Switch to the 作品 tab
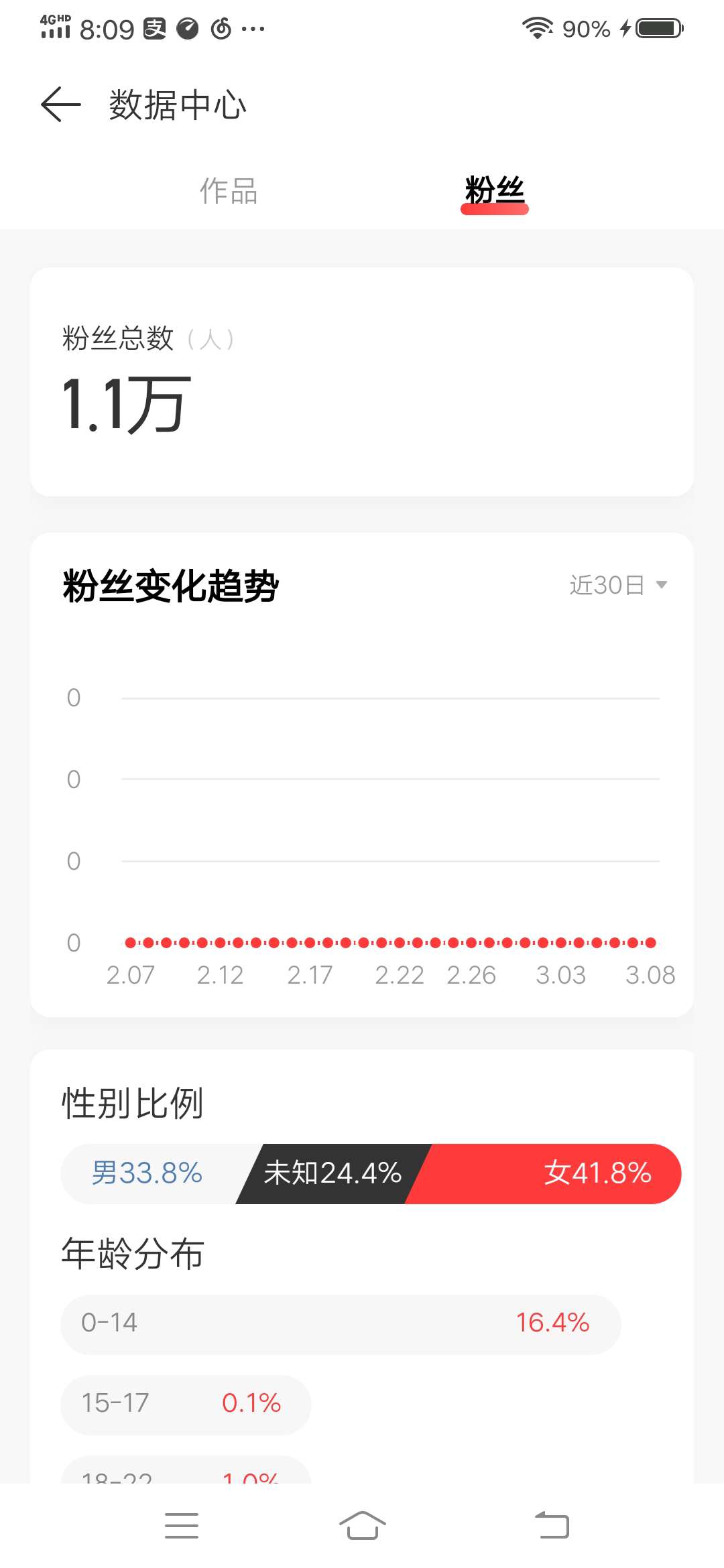724x1568 pixels. [x=229, y=191]
